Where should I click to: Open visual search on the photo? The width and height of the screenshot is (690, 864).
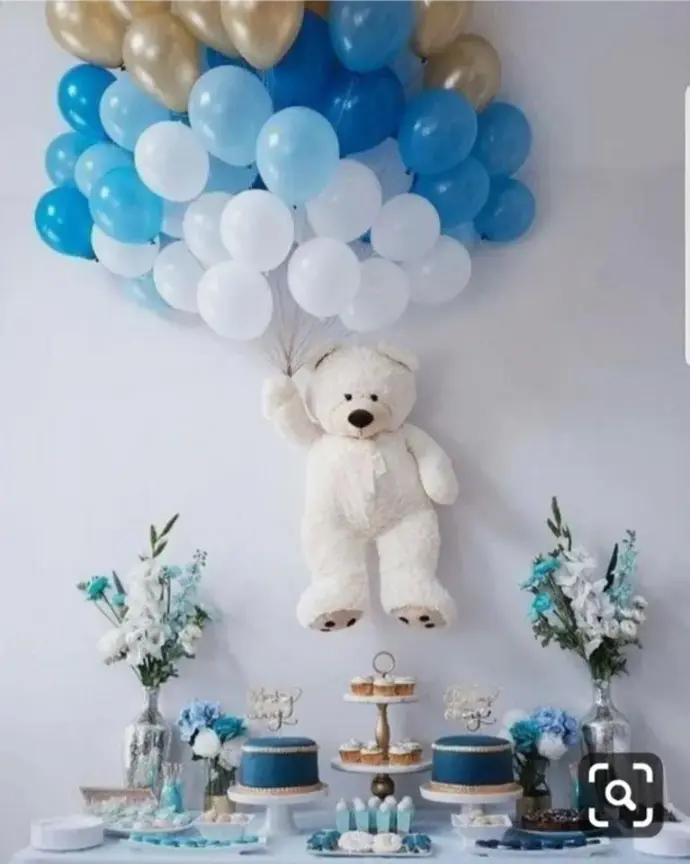(620, 794)
